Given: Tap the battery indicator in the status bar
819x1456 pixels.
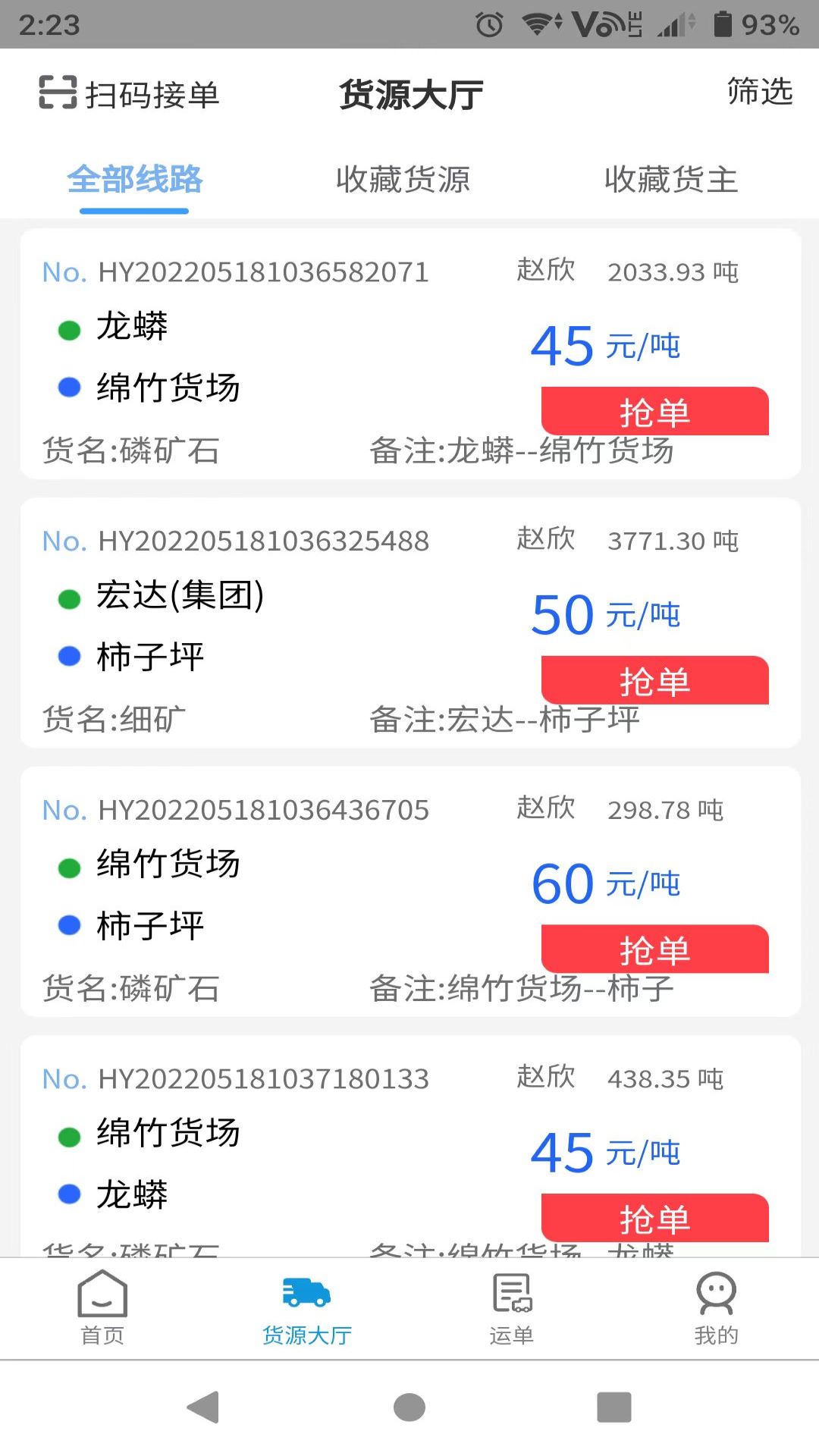Looking at the screenshot, I should click(x=722, y=25).
